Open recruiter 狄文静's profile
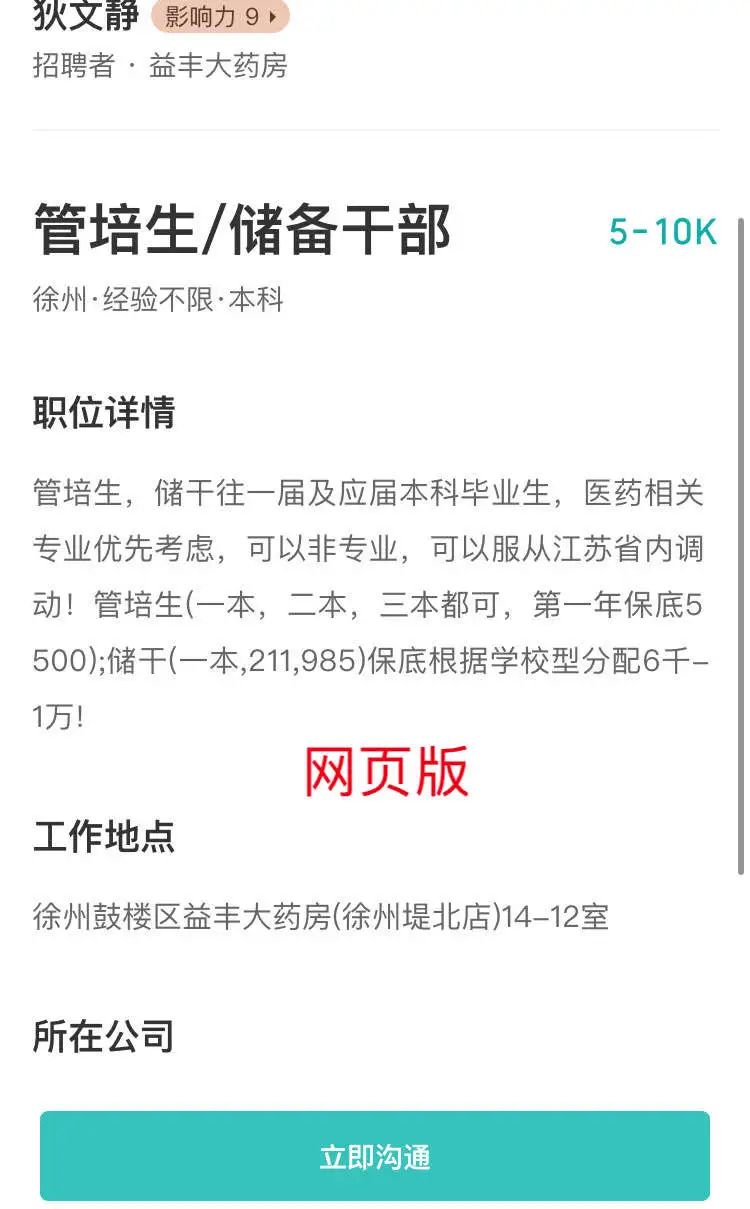The image size is (750, 1209). point(86,16)
